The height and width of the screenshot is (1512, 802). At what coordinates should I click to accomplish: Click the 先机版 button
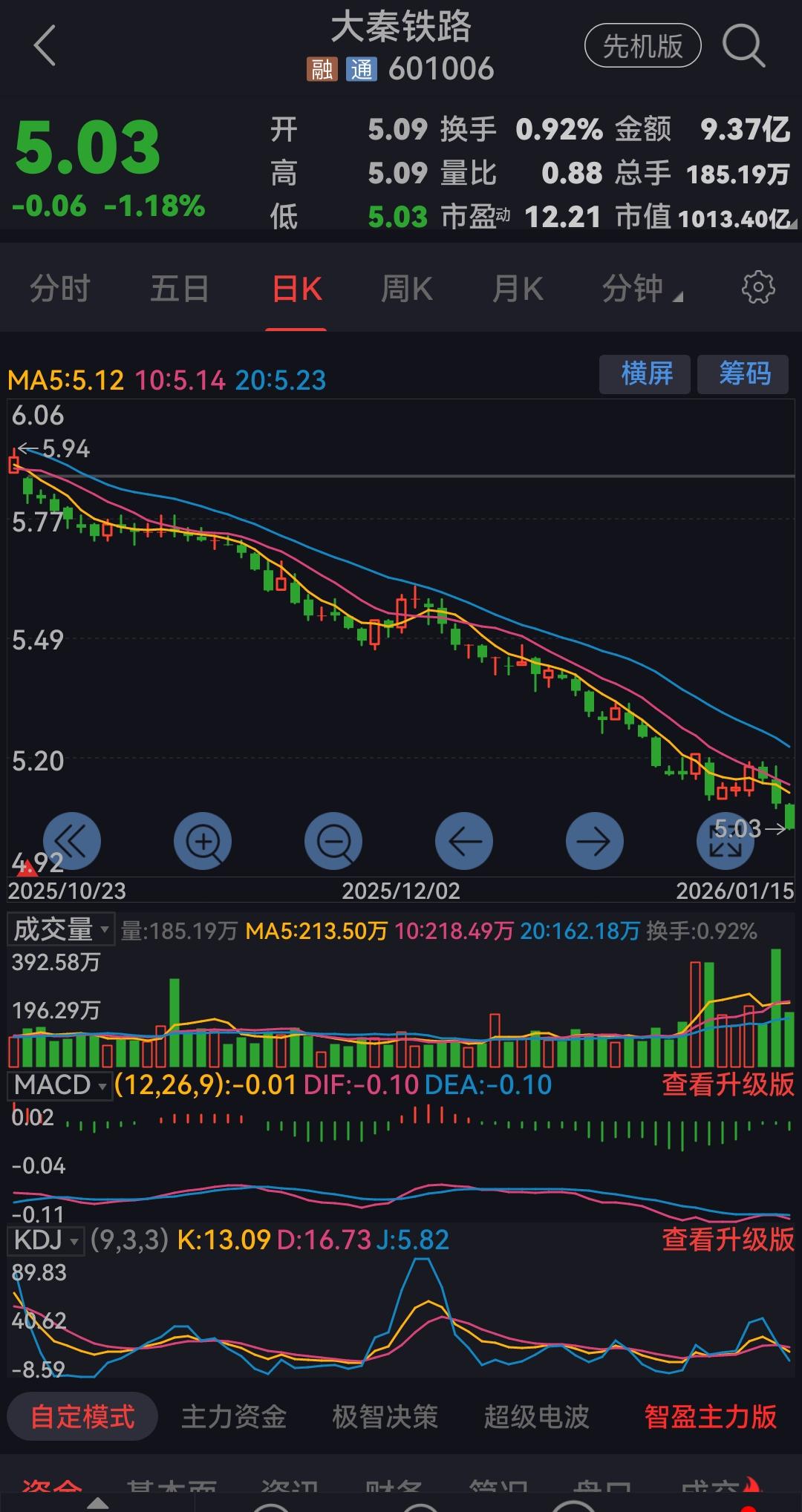642,45
